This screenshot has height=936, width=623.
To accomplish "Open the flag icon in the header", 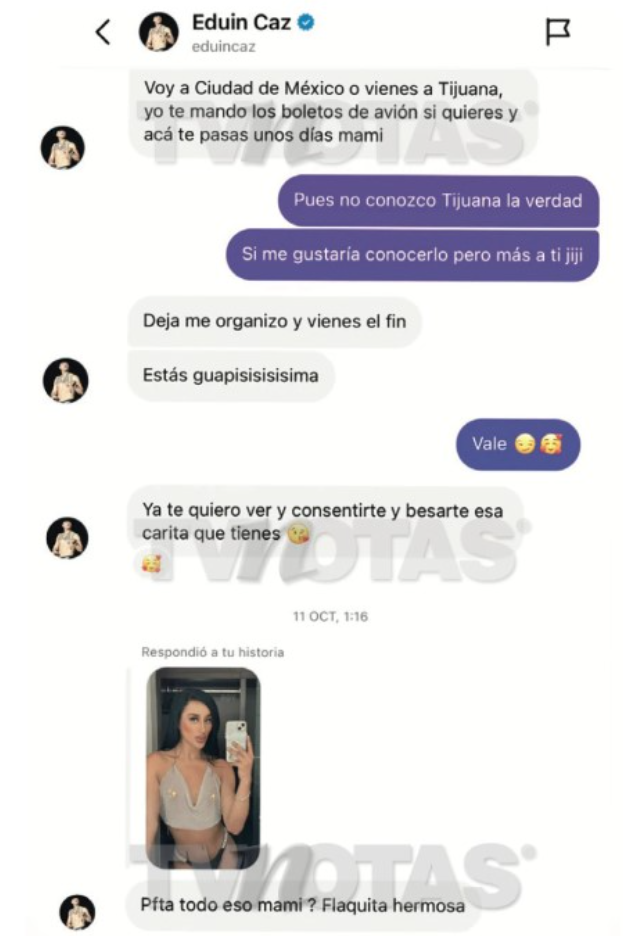I will pyautogui.click(x=557, y=32).
